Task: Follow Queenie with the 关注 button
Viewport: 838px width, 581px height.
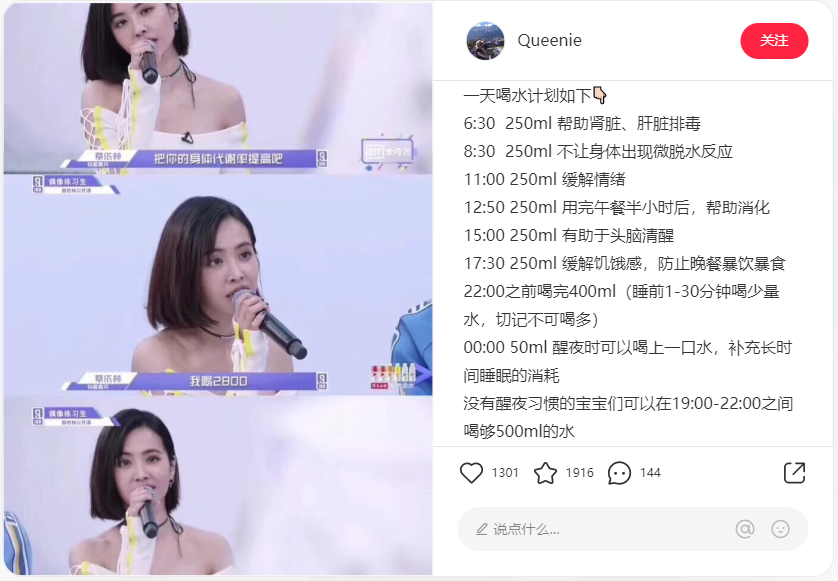Action: click(773, 41)
